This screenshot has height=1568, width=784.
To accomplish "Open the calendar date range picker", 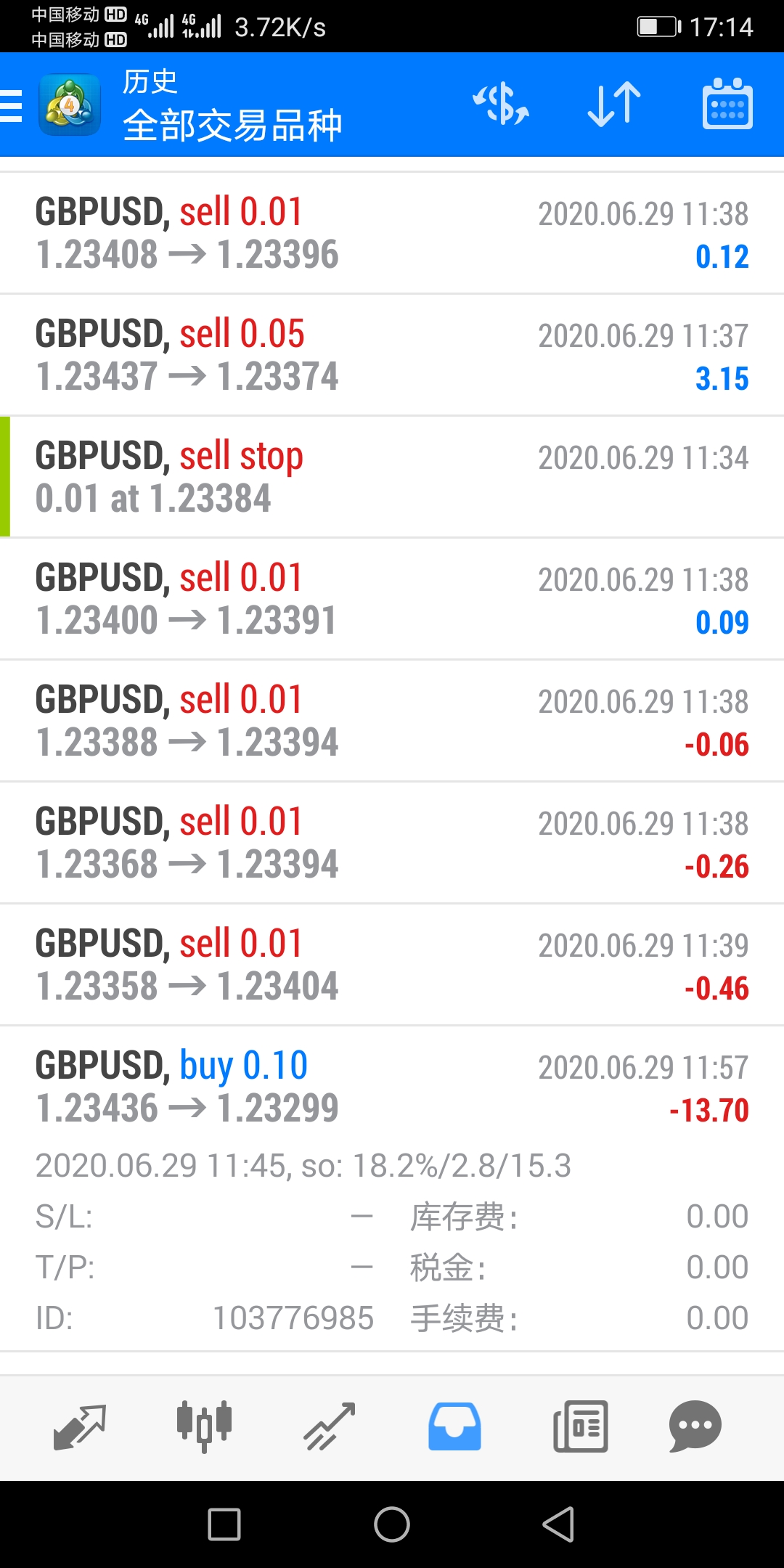I will point(727,105).
